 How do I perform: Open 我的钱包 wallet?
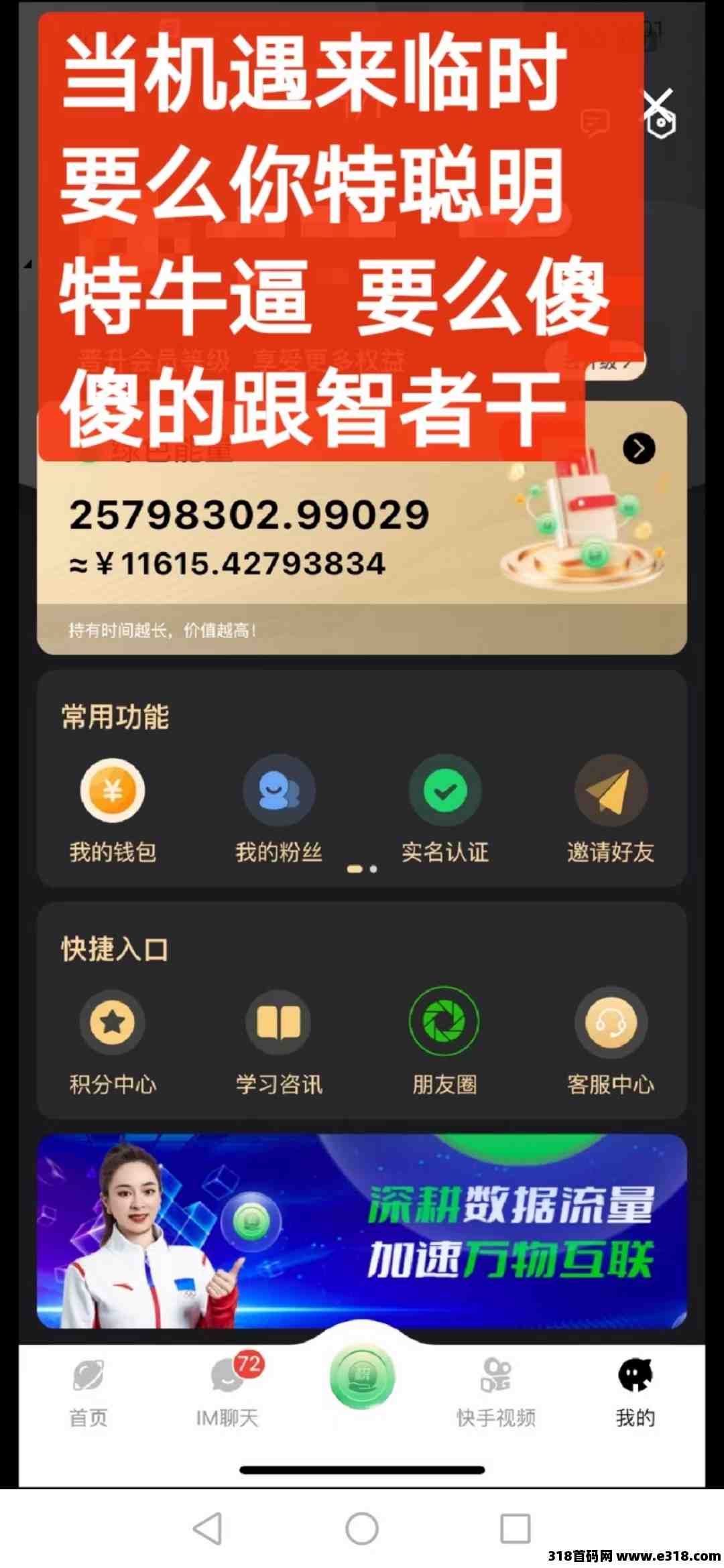113,810
